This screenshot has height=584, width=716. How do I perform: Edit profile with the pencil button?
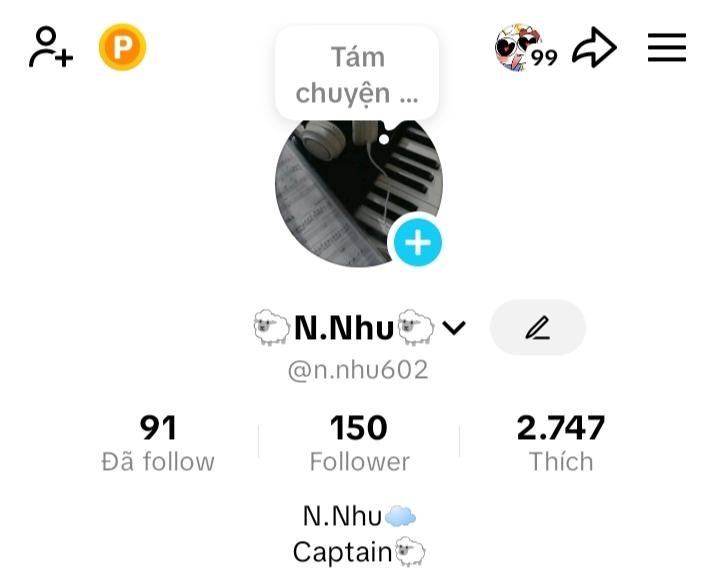pos(538,328)
